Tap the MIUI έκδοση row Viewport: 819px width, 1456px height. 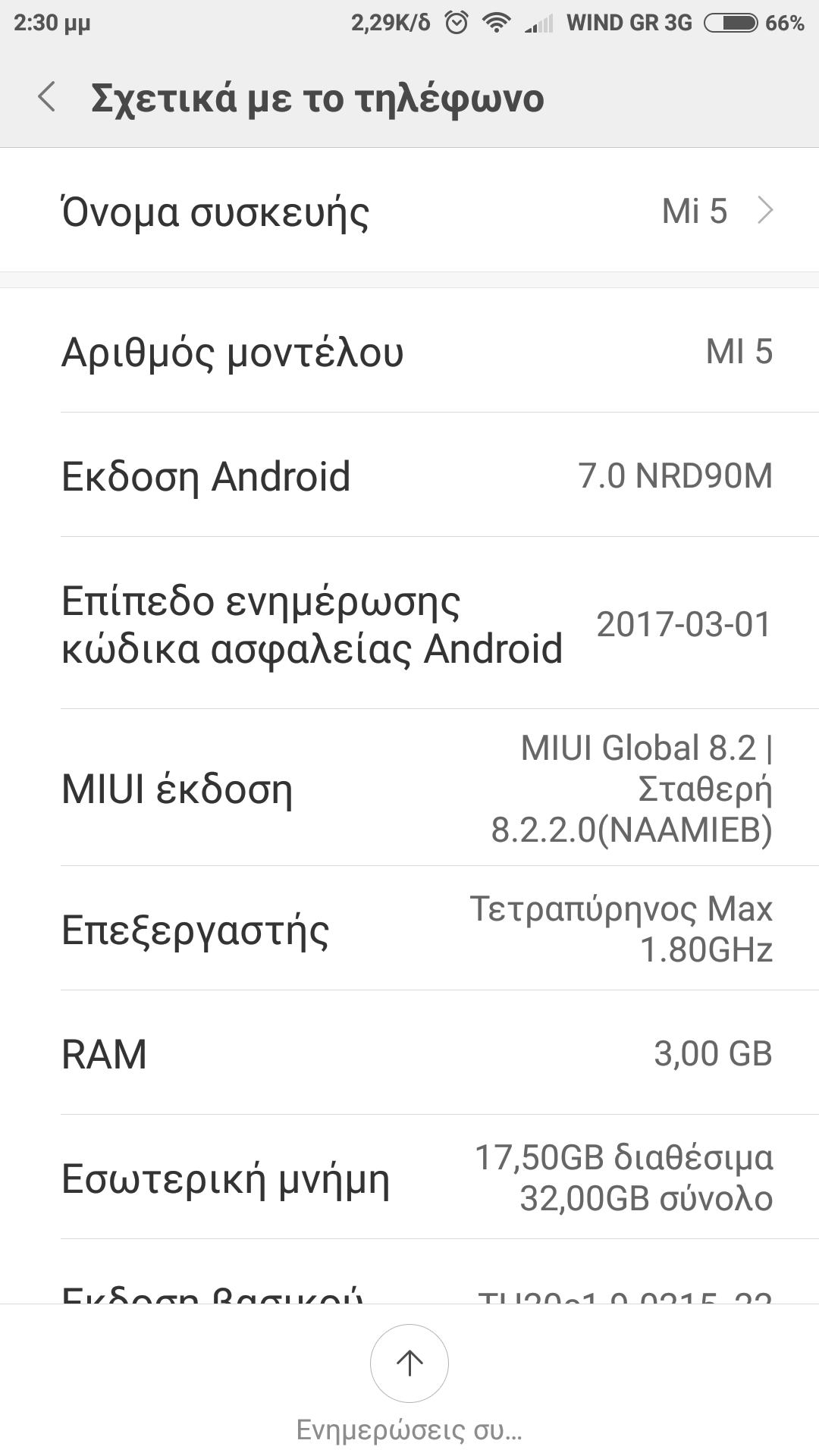[409, 789]
